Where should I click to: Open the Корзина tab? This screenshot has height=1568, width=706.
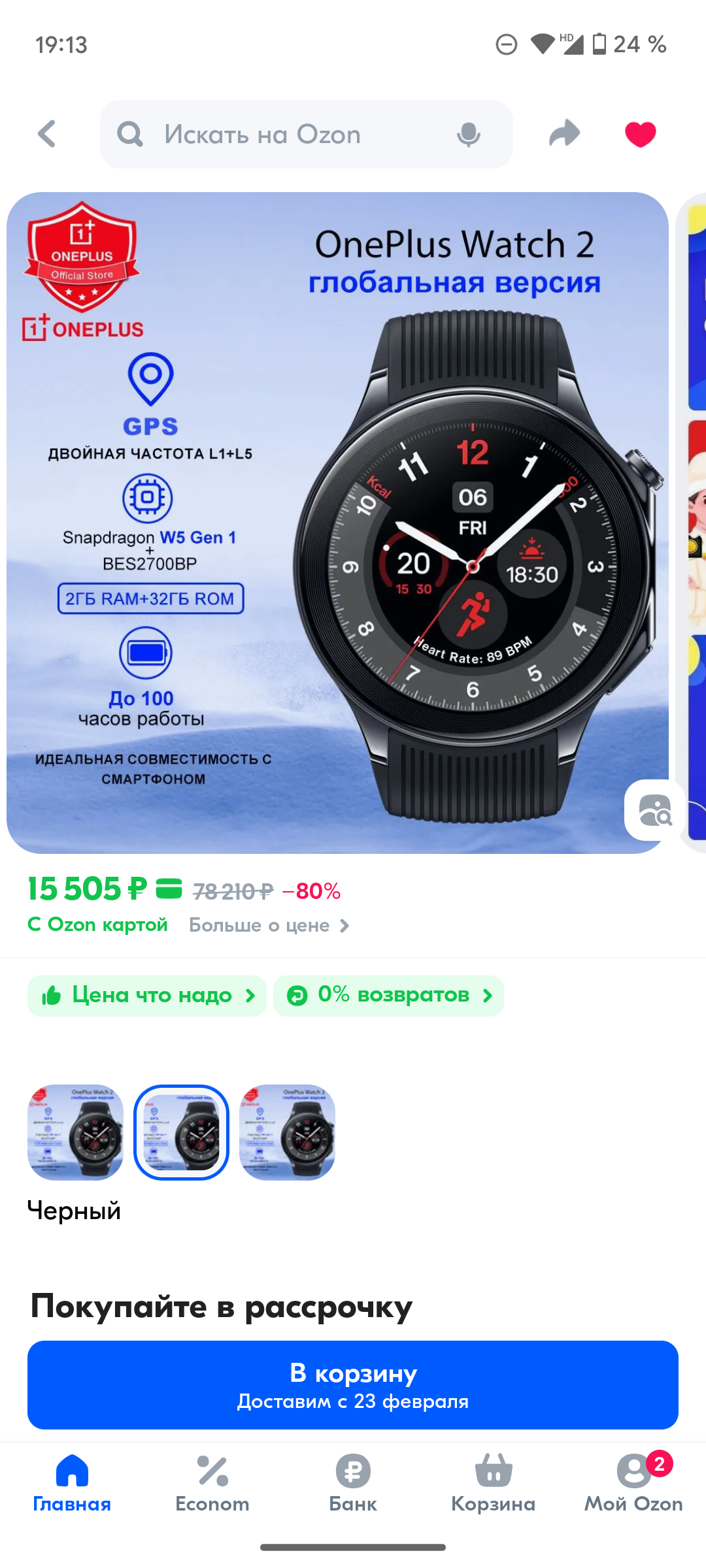tap(494, 1484)
